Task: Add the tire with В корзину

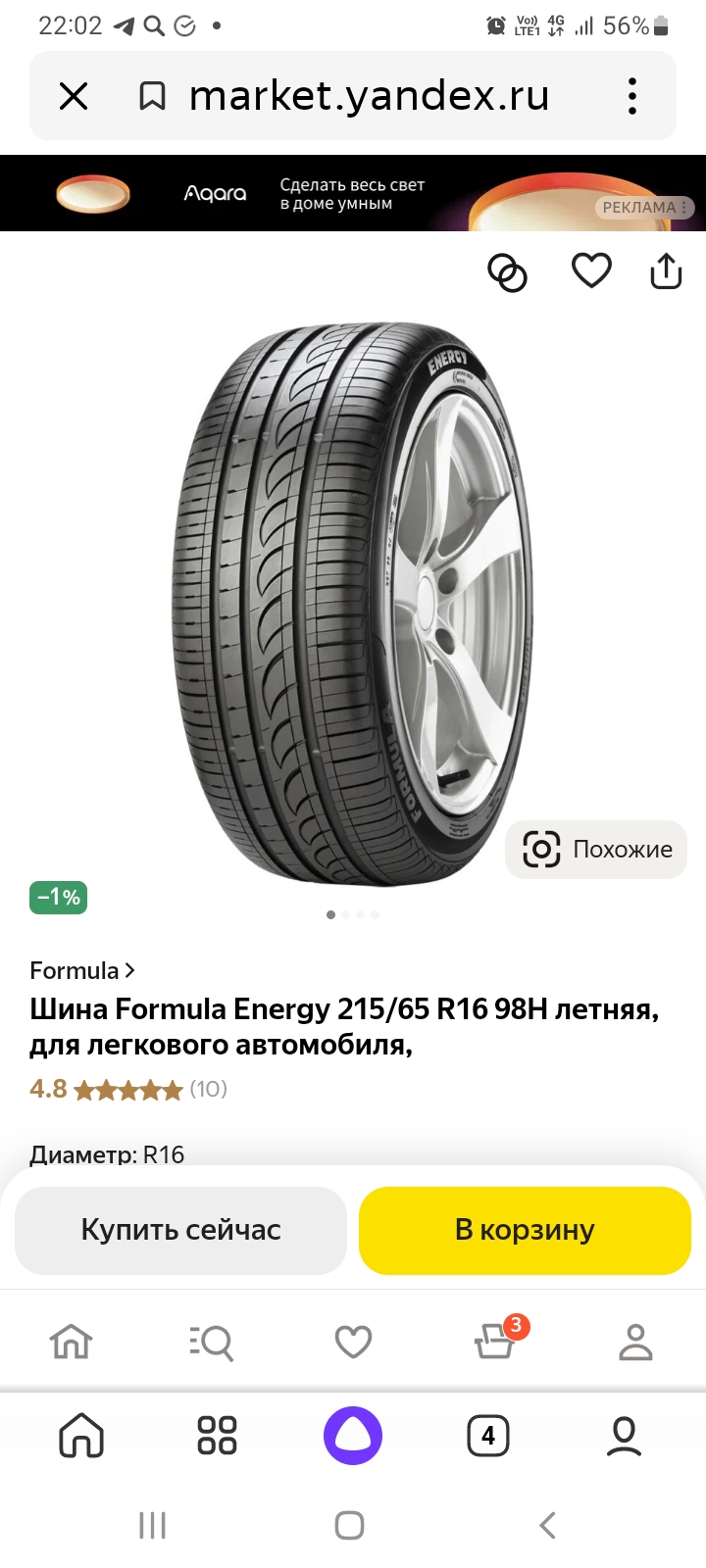Action: pyautogui.click(x=525, y=1230)
